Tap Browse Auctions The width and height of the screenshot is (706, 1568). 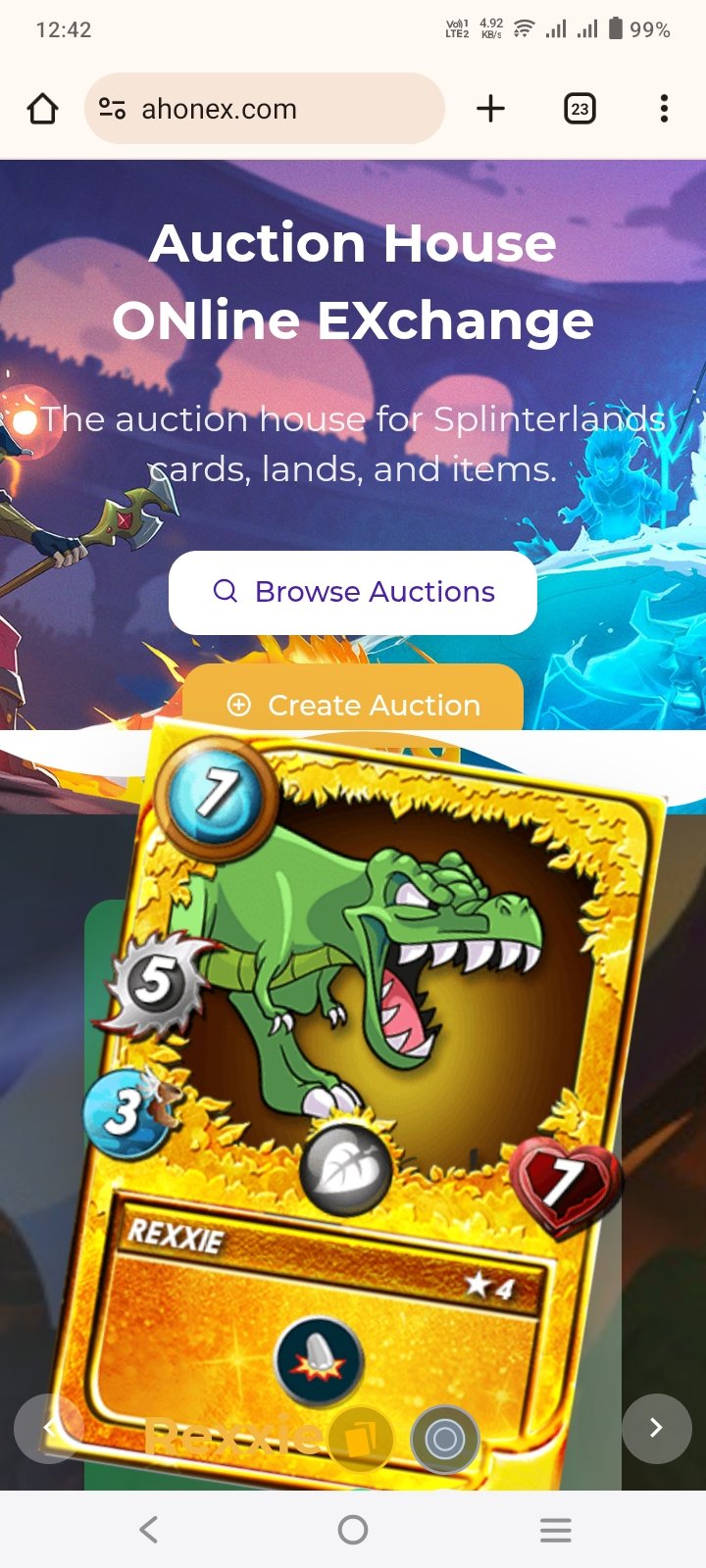coord(353,592)
